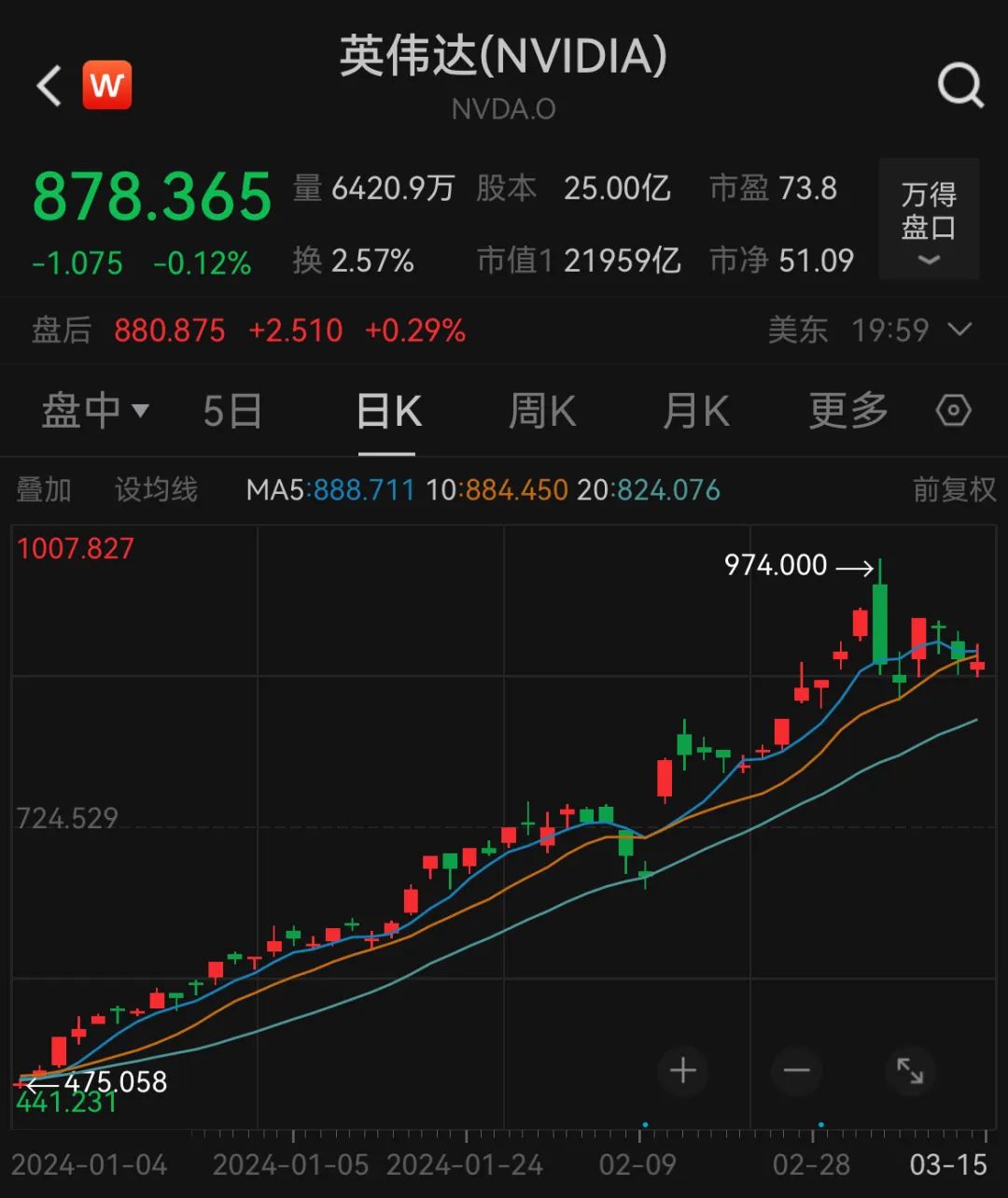The image size is (1008, 1198).
Task: Zoom in the chart with plus button
Action: click(x=683, y=1070)
